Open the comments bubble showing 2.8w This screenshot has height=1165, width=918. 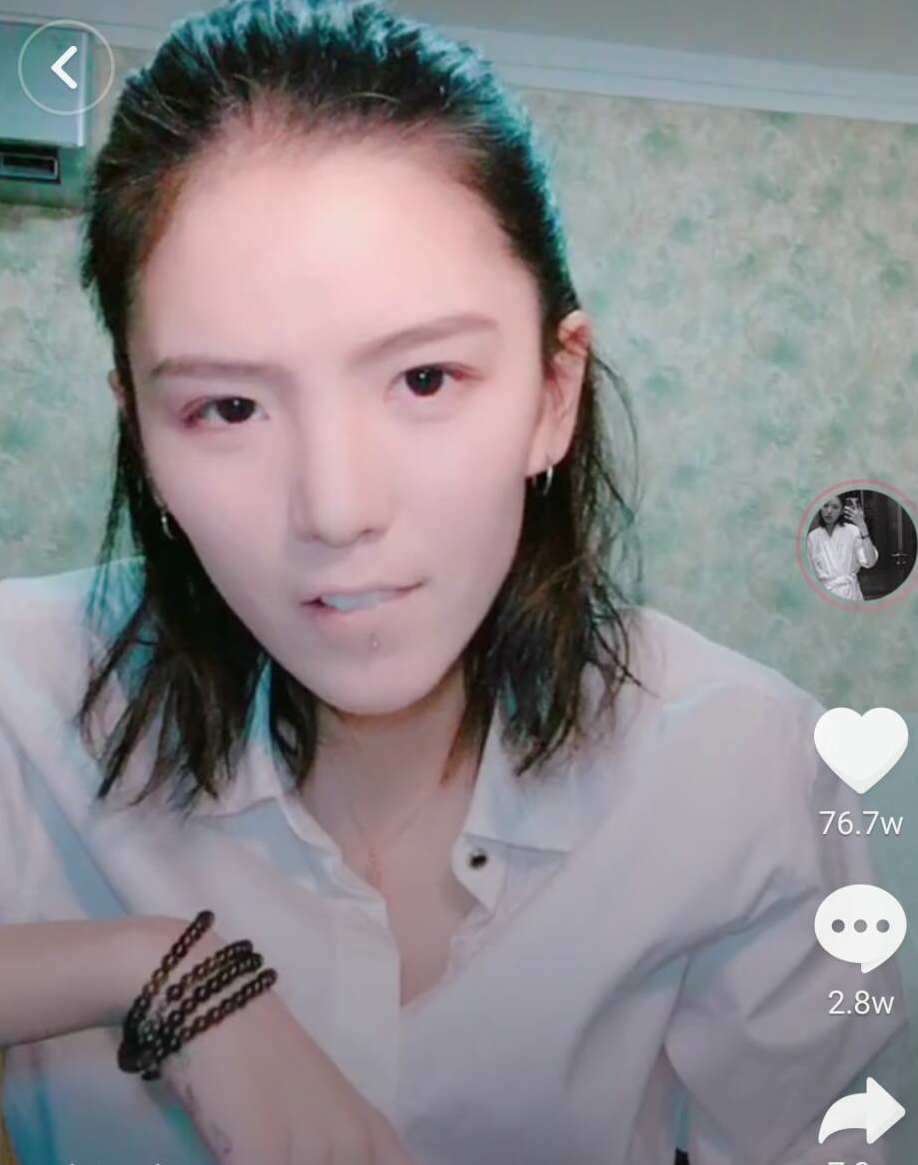click(x=860, y=928)
